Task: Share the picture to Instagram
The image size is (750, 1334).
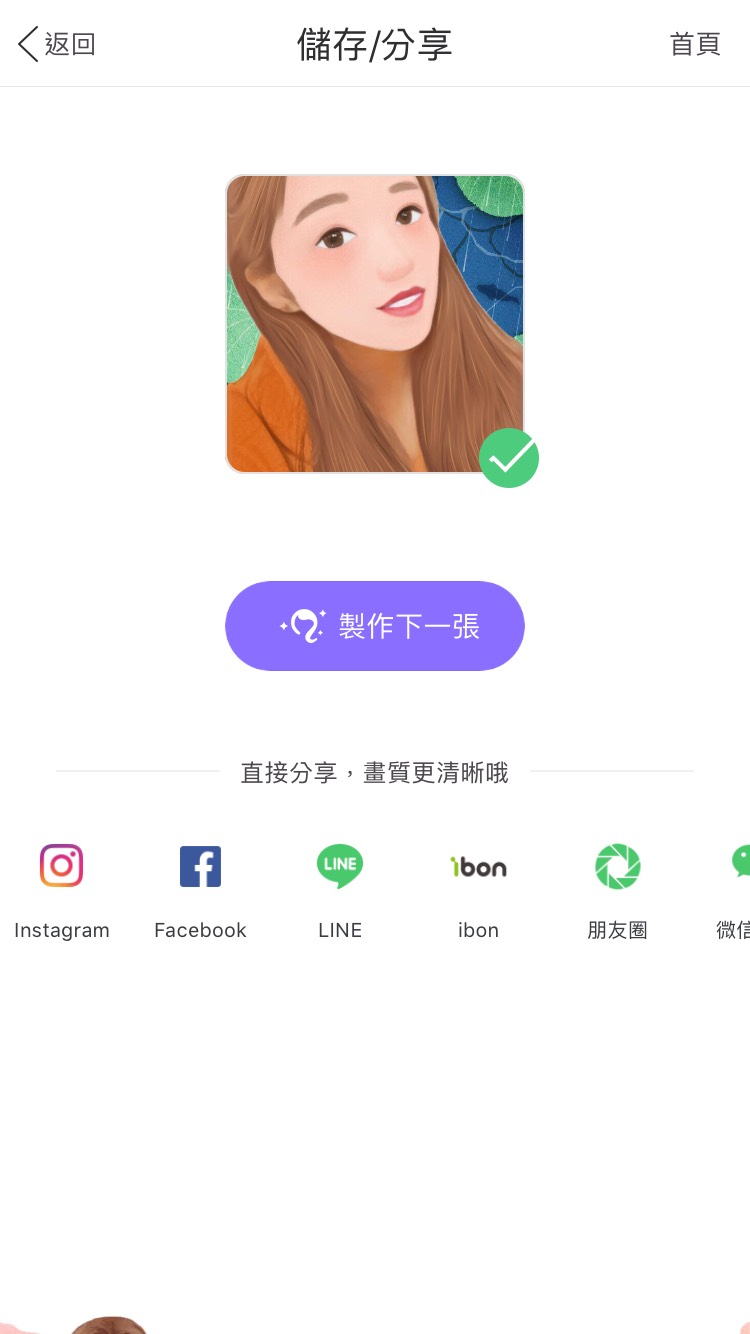Action: click(61, 866)
